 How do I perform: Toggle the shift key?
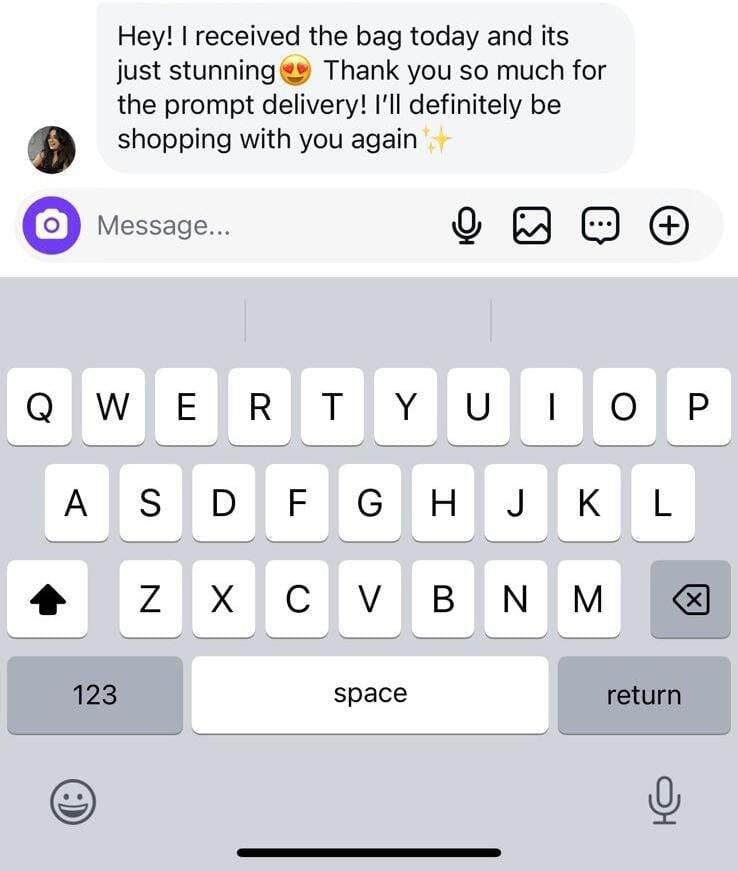point(48,599)
